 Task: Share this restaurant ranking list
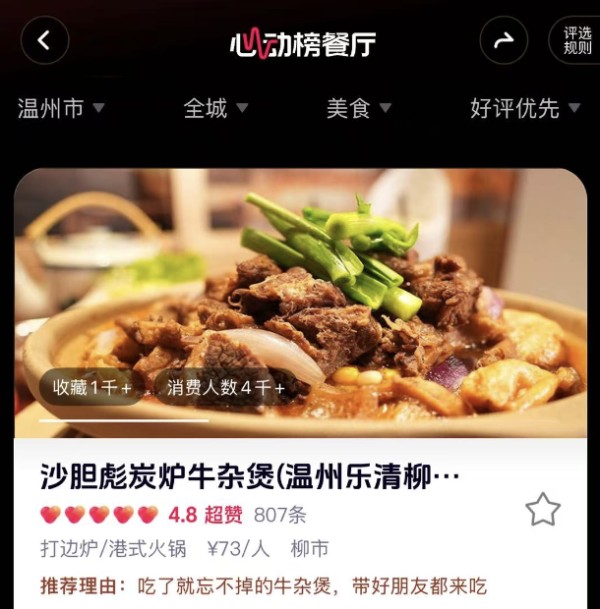pos(504,41)
